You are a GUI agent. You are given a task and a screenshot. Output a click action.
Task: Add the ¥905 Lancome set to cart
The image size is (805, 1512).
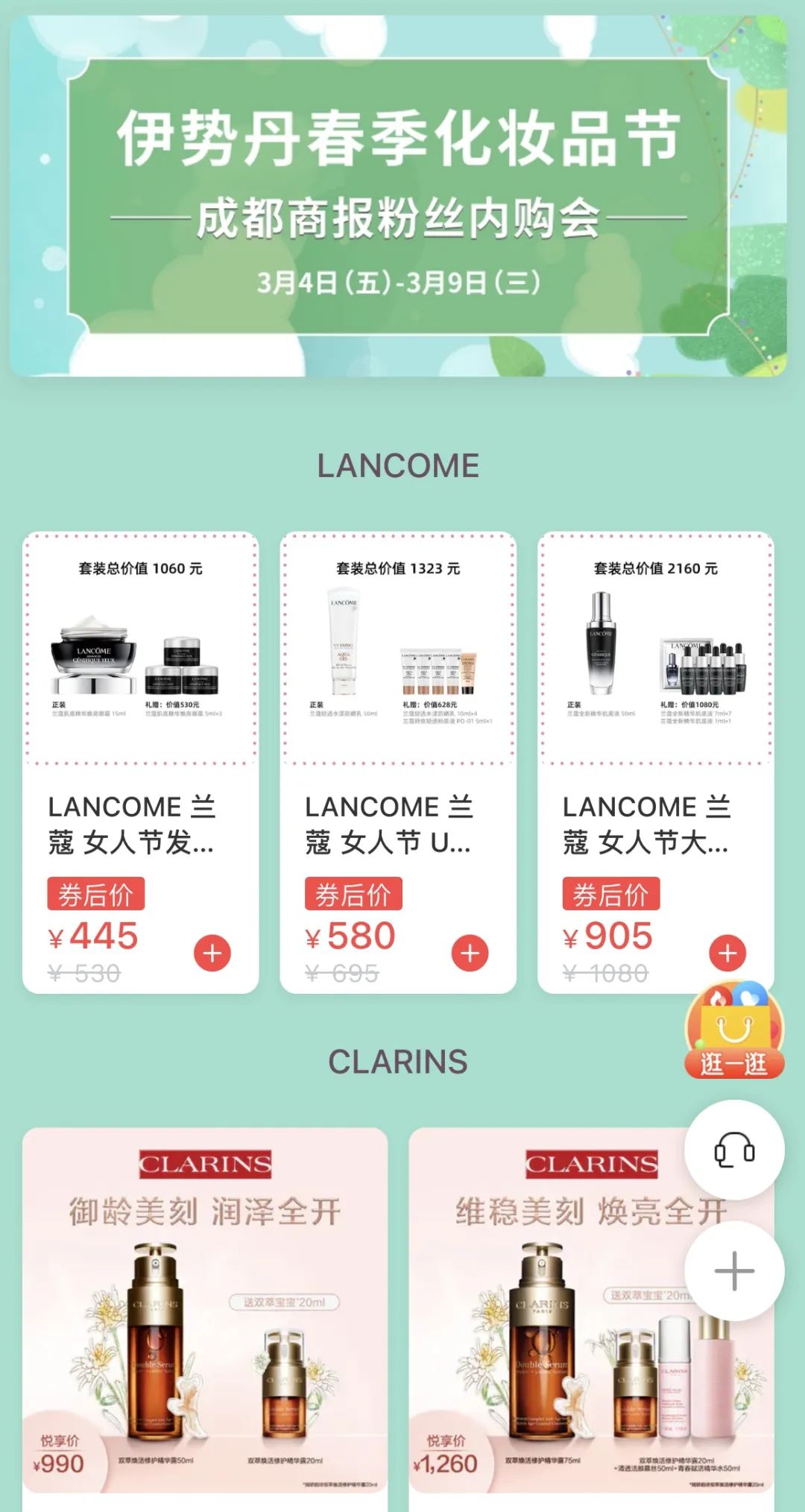tap(728, 953)
